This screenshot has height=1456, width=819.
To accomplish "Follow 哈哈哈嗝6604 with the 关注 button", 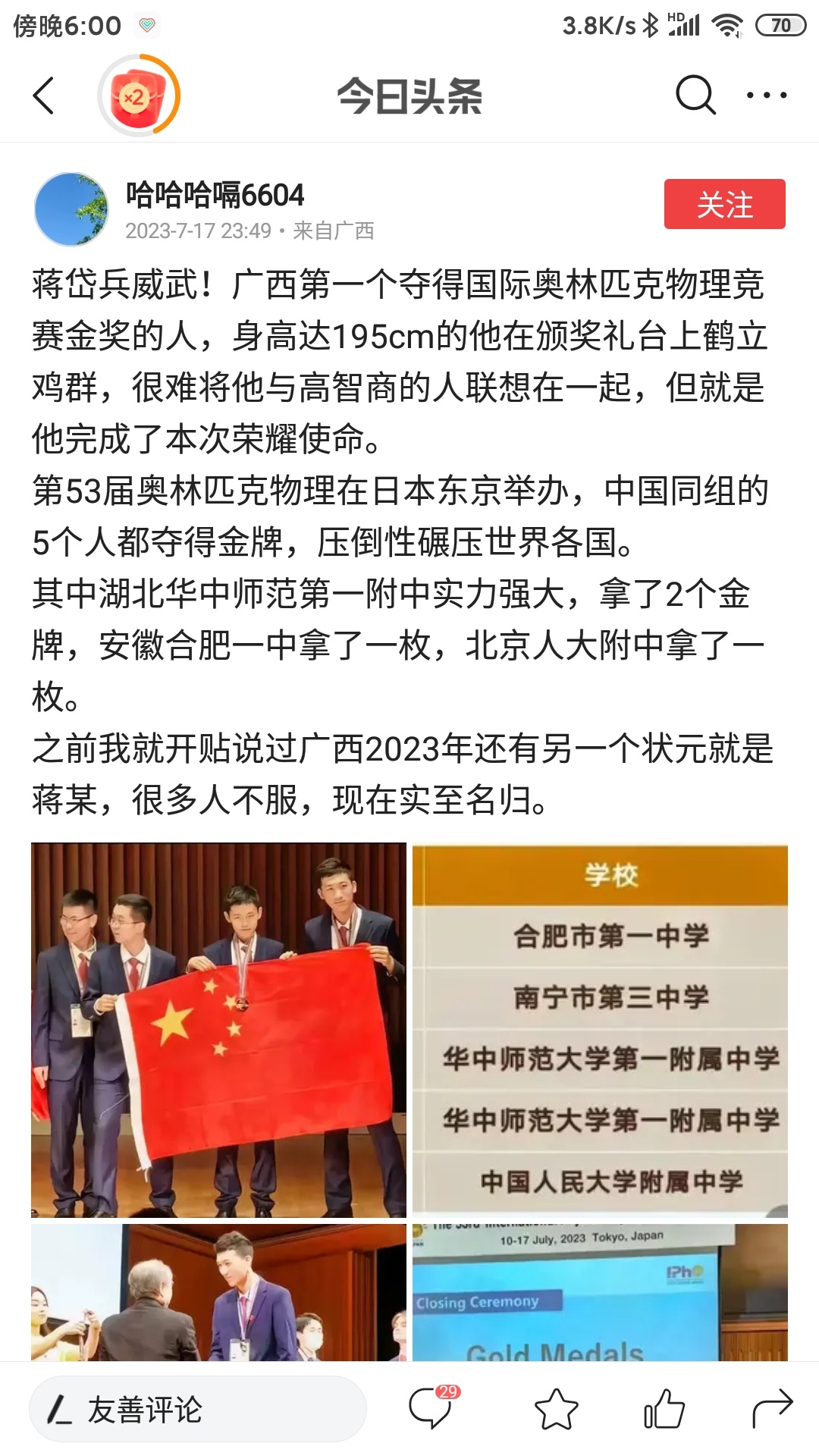I will (x=724, y=204).
